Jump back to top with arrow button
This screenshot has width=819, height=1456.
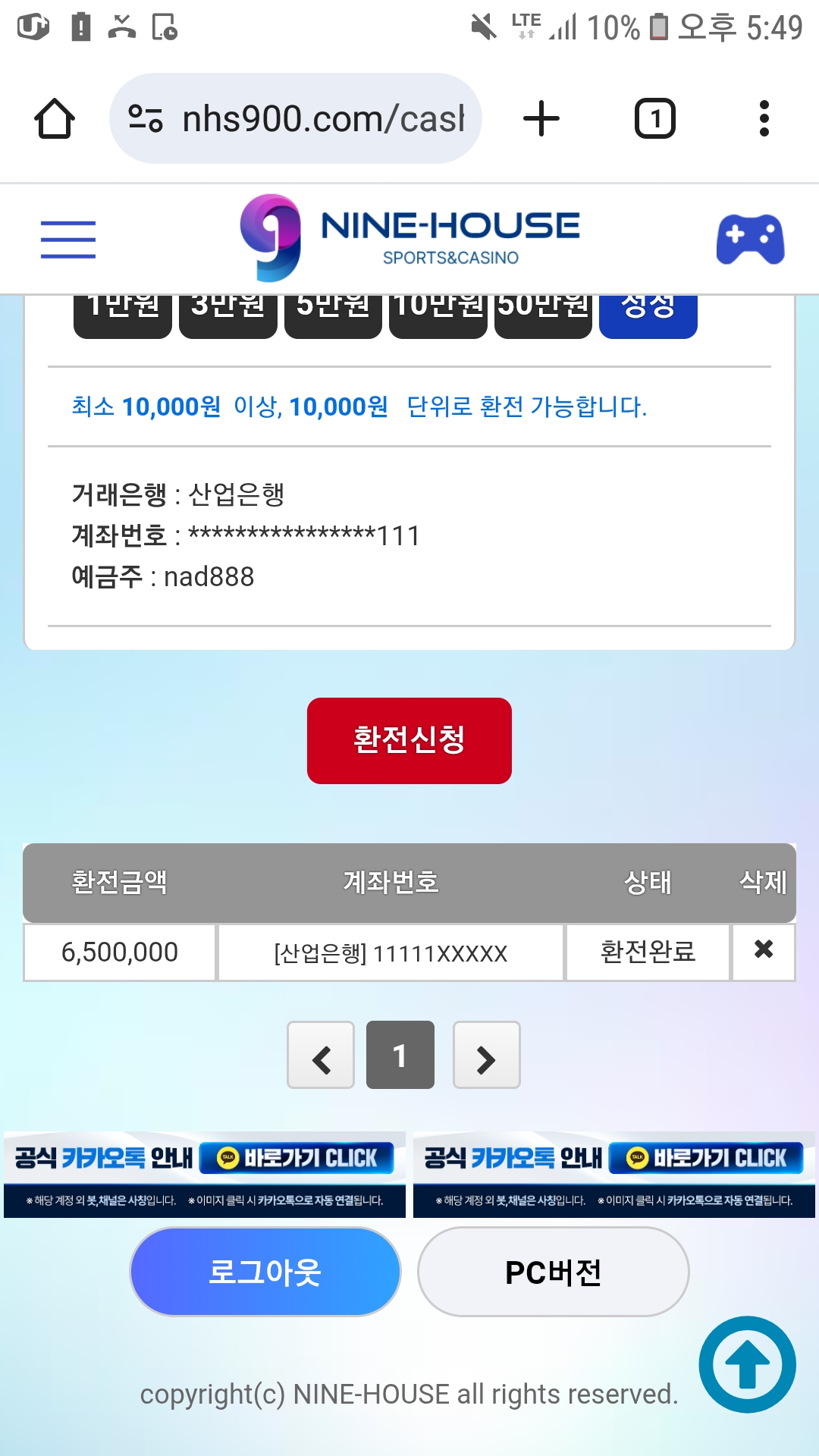coord(747,1363)
